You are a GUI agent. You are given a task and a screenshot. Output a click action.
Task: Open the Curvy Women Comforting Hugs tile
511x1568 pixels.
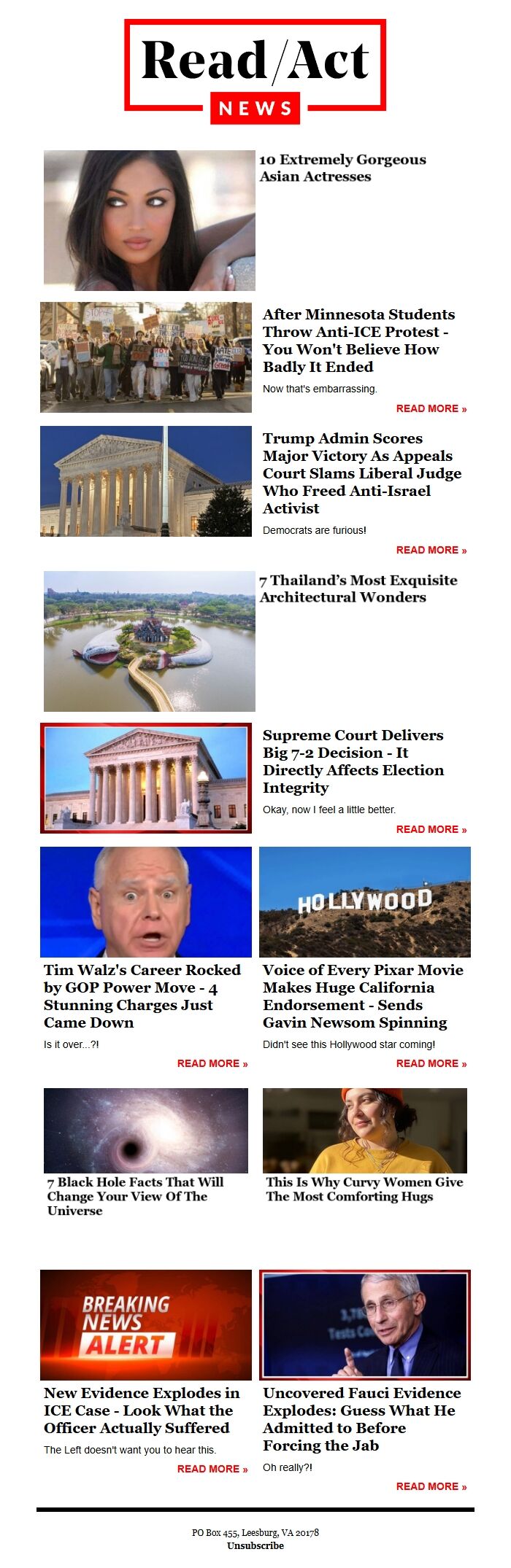point(365,1130)
